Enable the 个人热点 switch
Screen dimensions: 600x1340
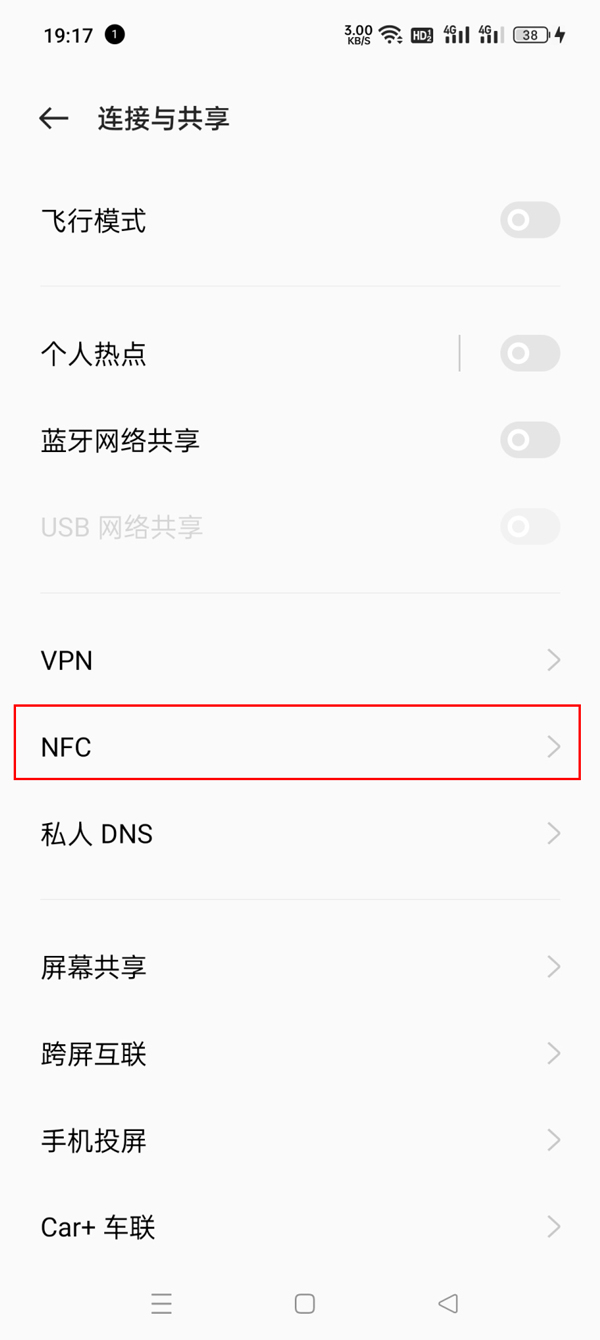pos(529,354)
